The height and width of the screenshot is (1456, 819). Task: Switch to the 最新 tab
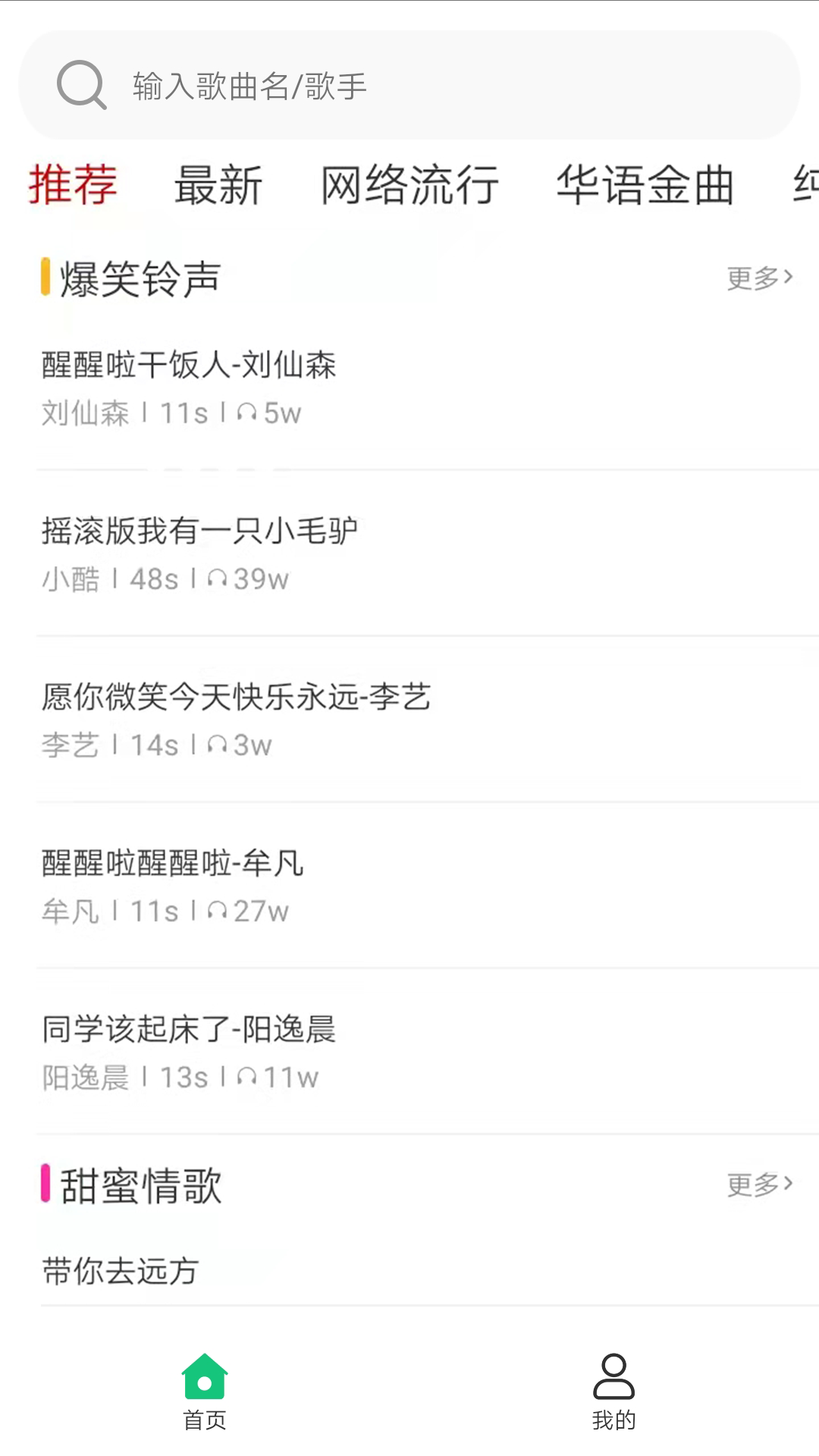coord(218,185)
